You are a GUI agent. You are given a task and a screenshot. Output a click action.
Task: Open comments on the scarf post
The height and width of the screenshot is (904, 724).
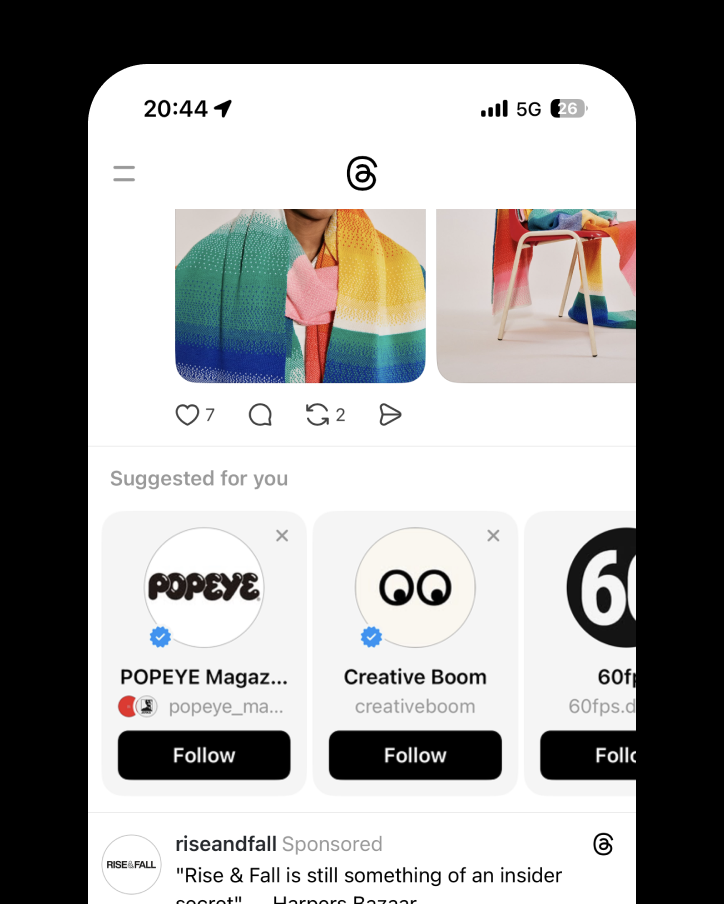tap(260, 415)
